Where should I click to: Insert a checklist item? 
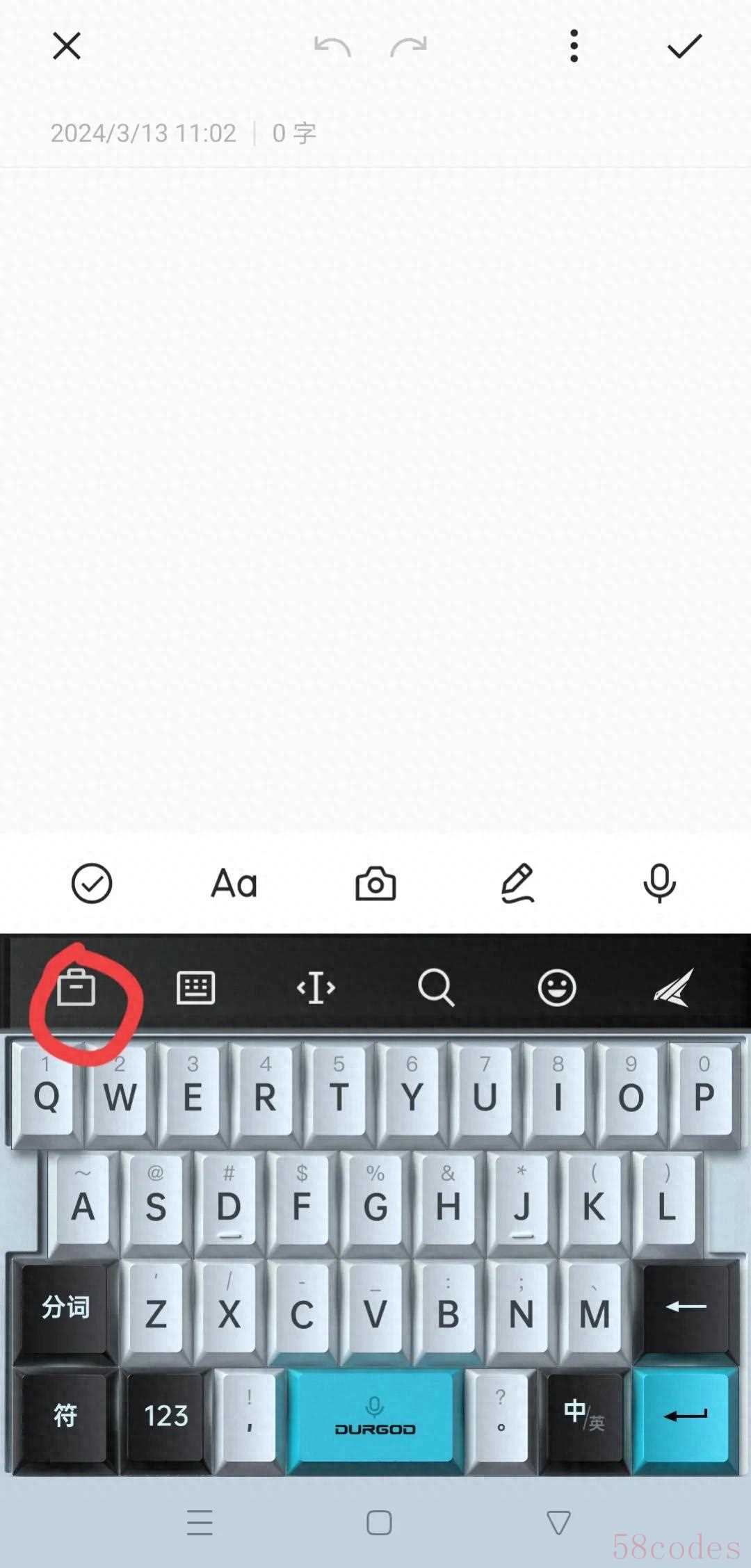[x=92, y=884]
